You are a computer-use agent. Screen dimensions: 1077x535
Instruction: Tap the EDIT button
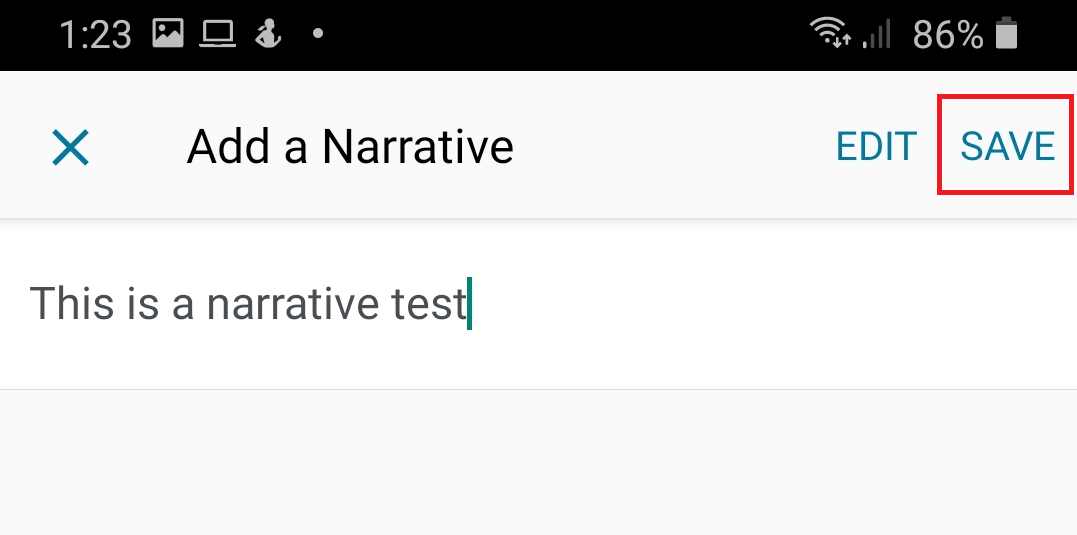[x=876, y=147]
